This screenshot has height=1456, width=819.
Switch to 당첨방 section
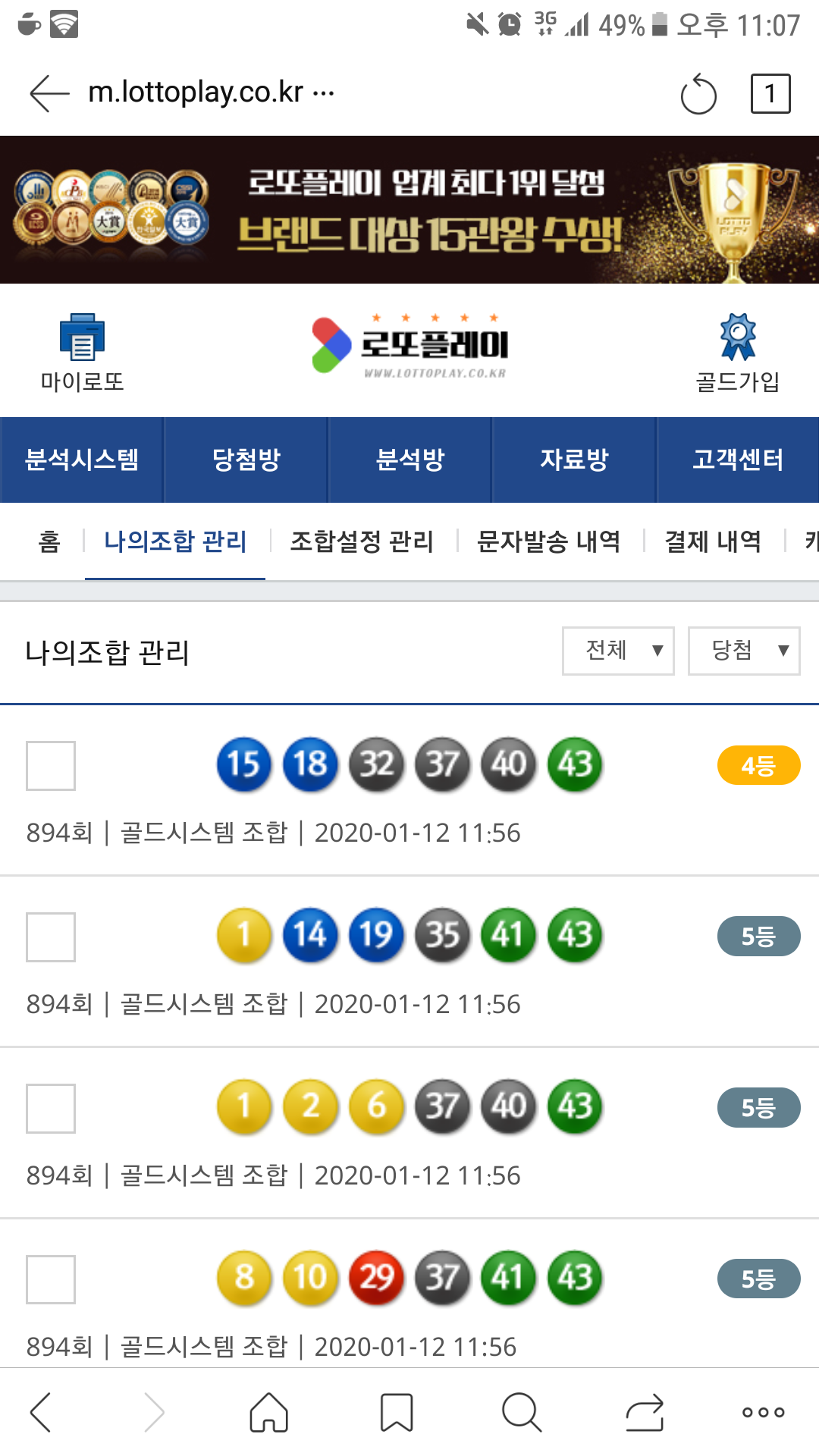(x=246, y=460)
